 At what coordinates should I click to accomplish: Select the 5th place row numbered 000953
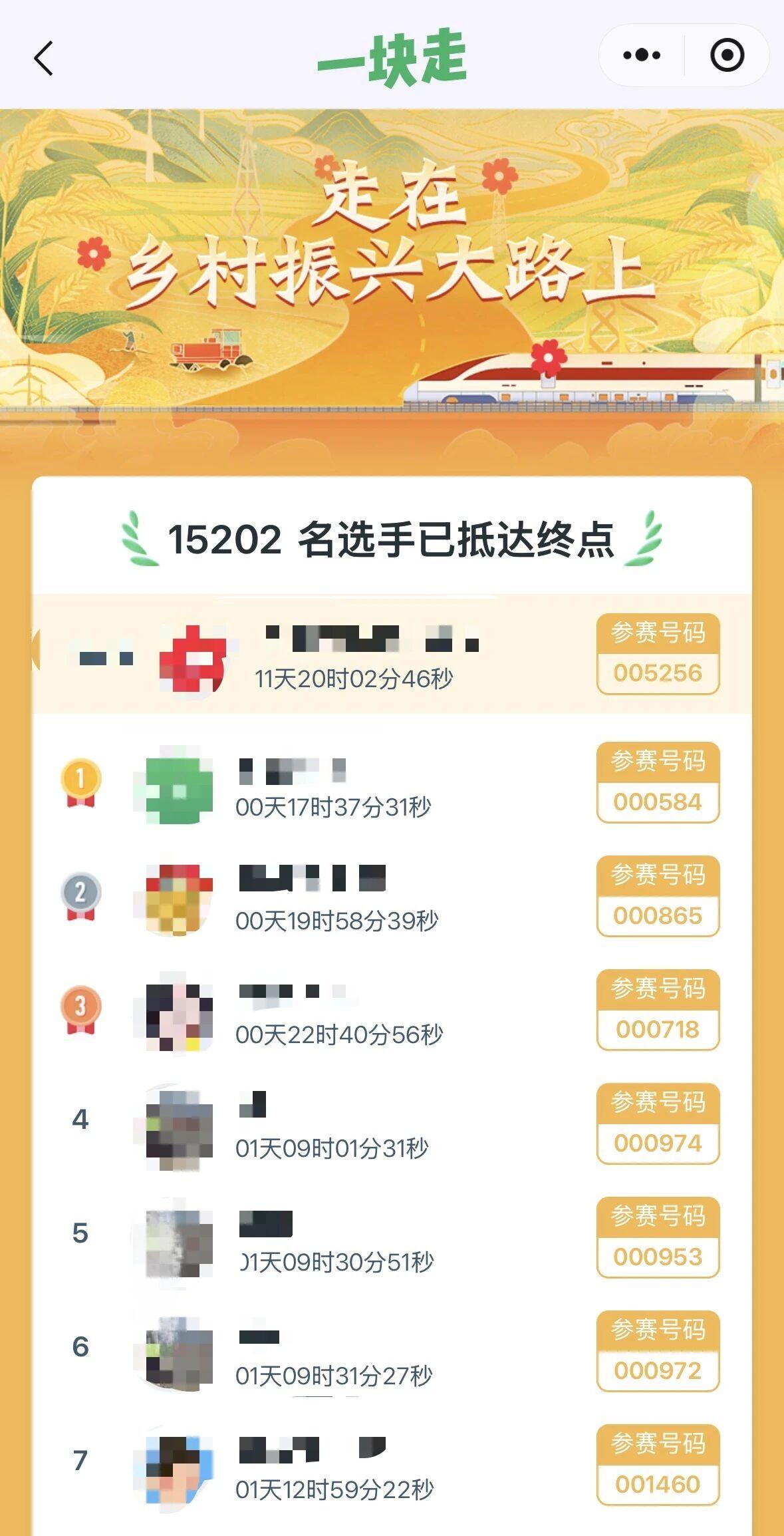coord(392,1238)
